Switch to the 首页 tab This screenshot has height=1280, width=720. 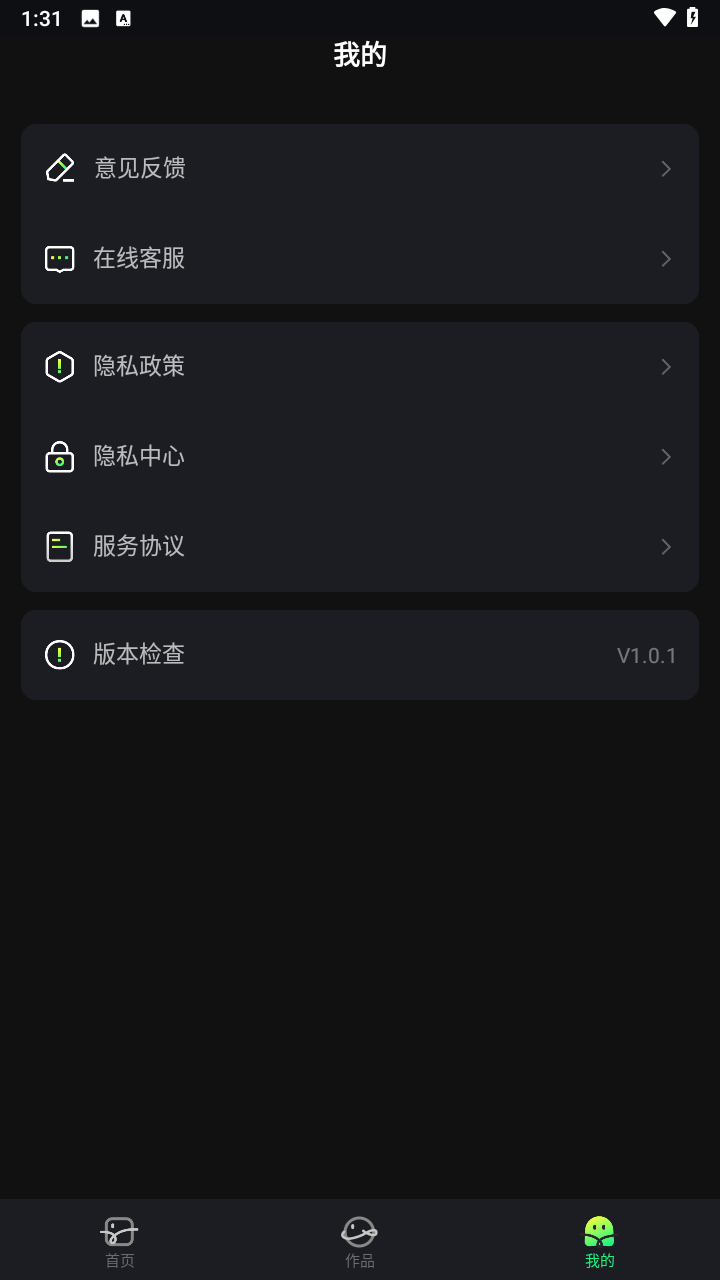pyautogui.click(x=119, y=1240)
